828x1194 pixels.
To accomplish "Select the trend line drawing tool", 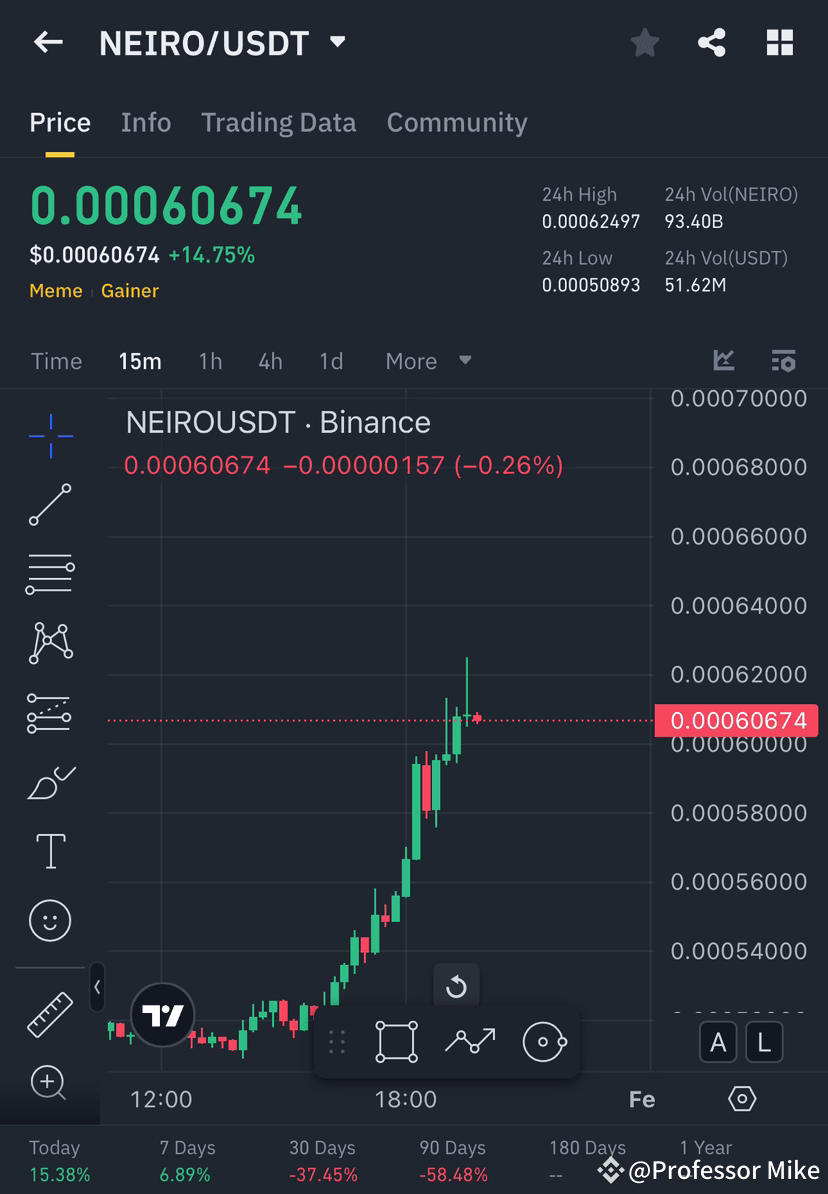I will tap(50, 505).
